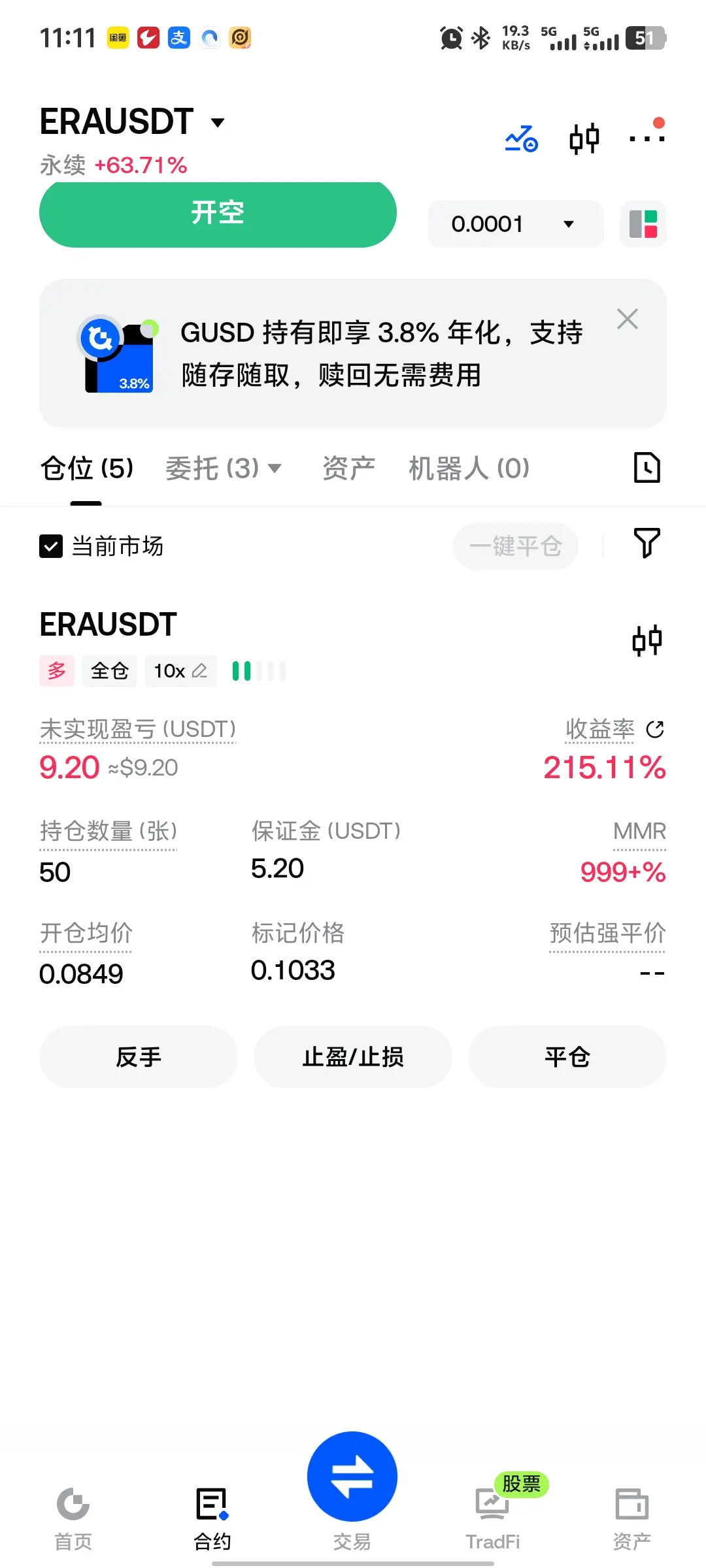The image size is (706, 1568).
Task: Open the candlestick chart icon in the header
Action: [584, 139]
